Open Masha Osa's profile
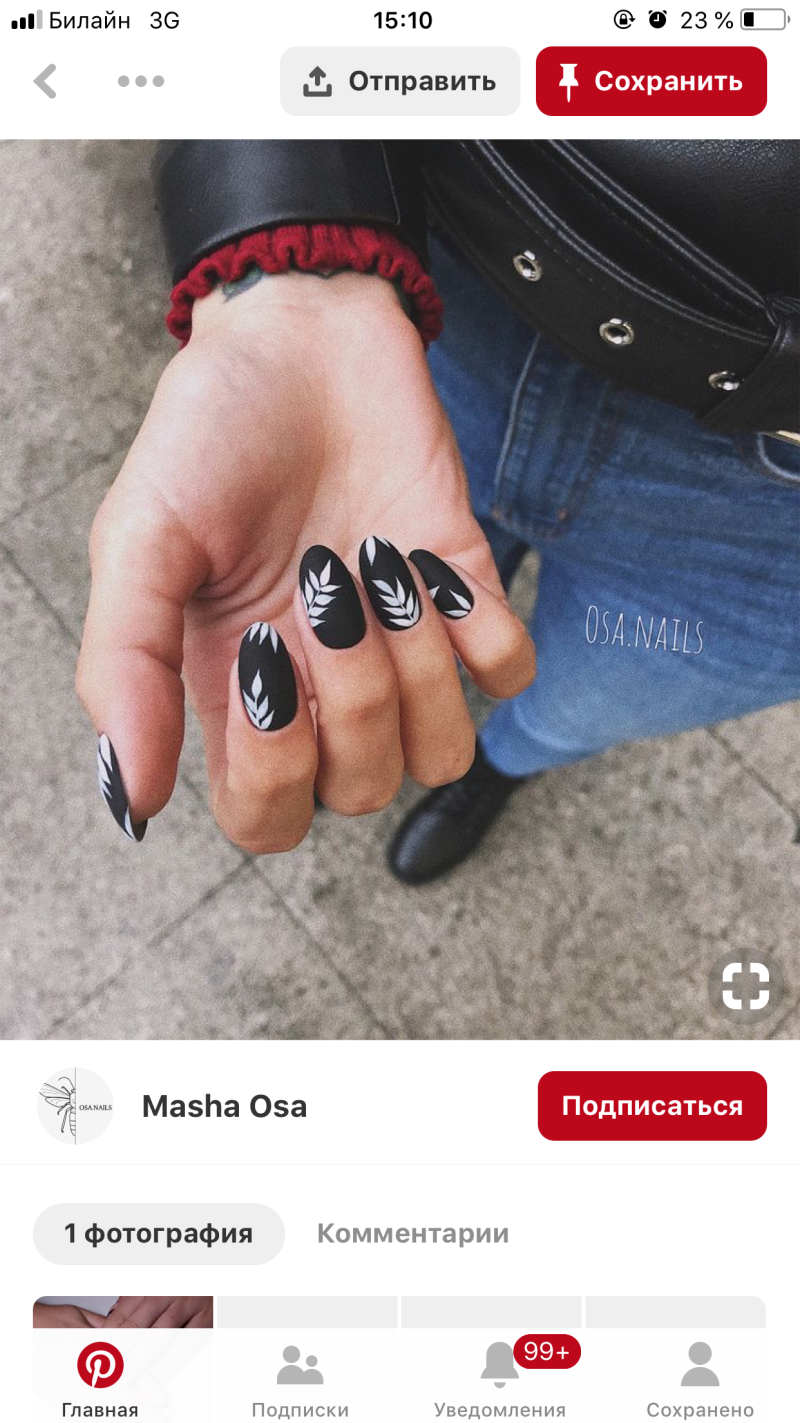800x1423 pixels. [x=224, y=1106]
